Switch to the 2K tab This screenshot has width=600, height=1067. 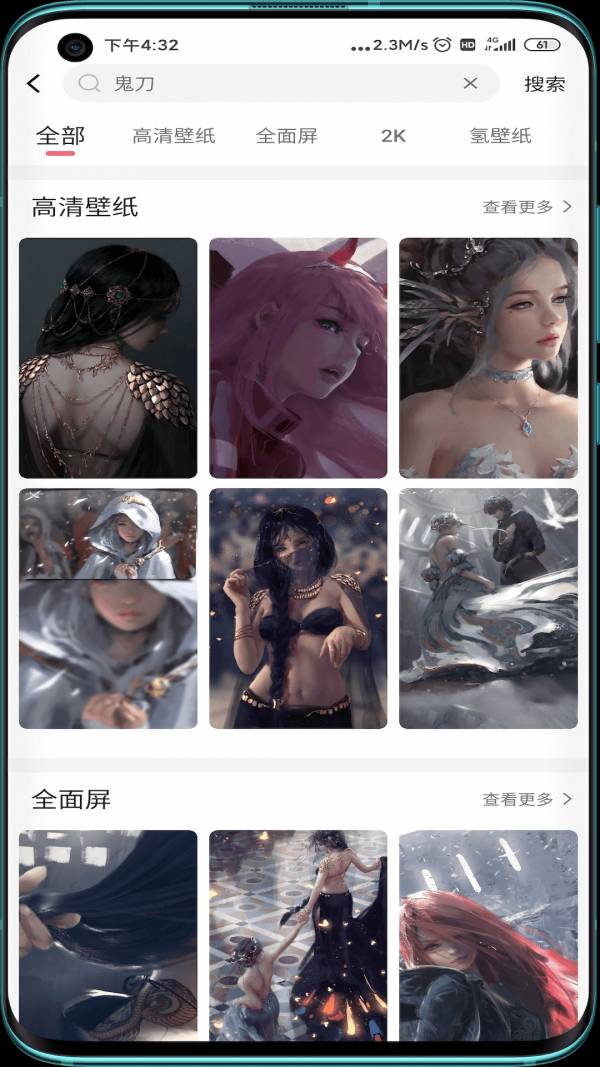point(393,136)
